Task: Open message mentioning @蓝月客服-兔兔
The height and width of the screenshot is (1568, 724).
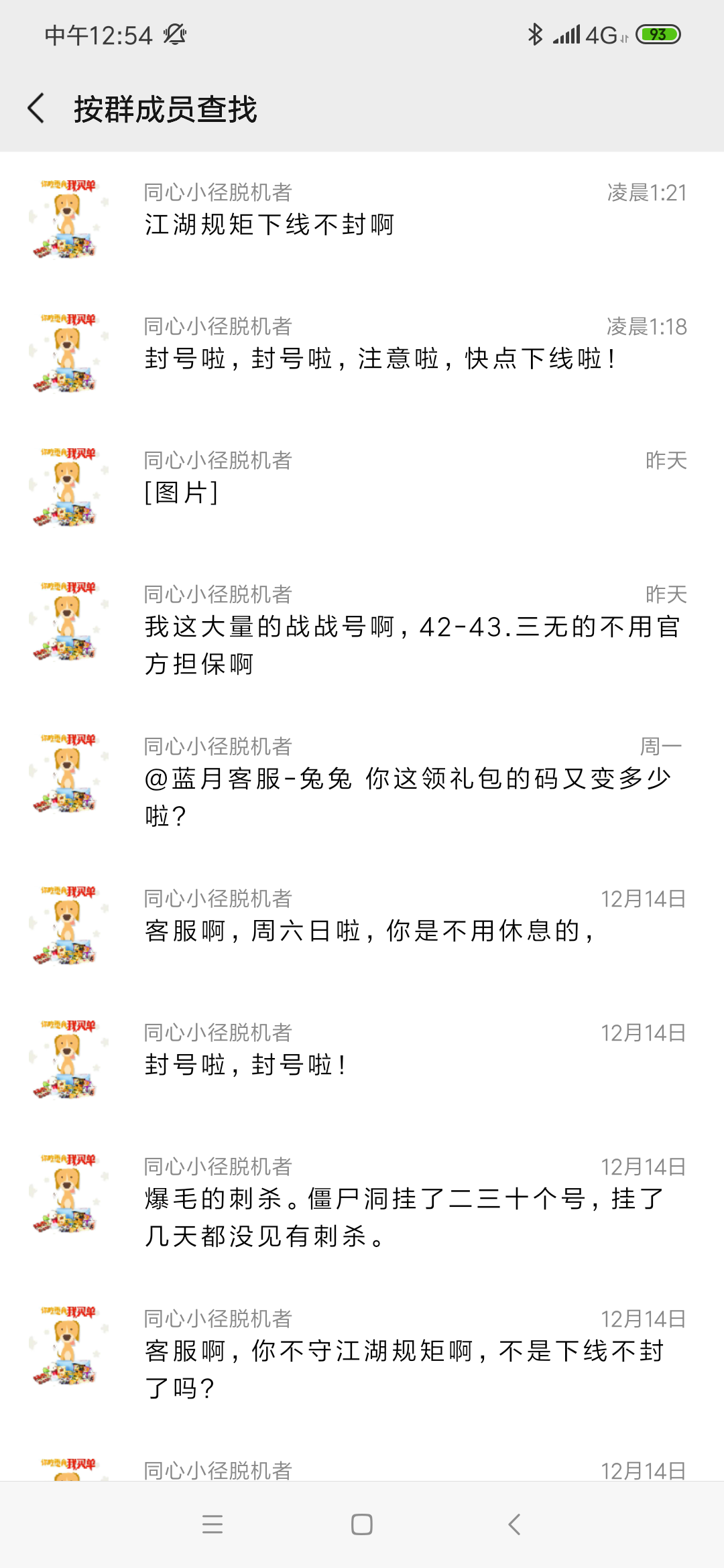Action: [x=362, y=781]
